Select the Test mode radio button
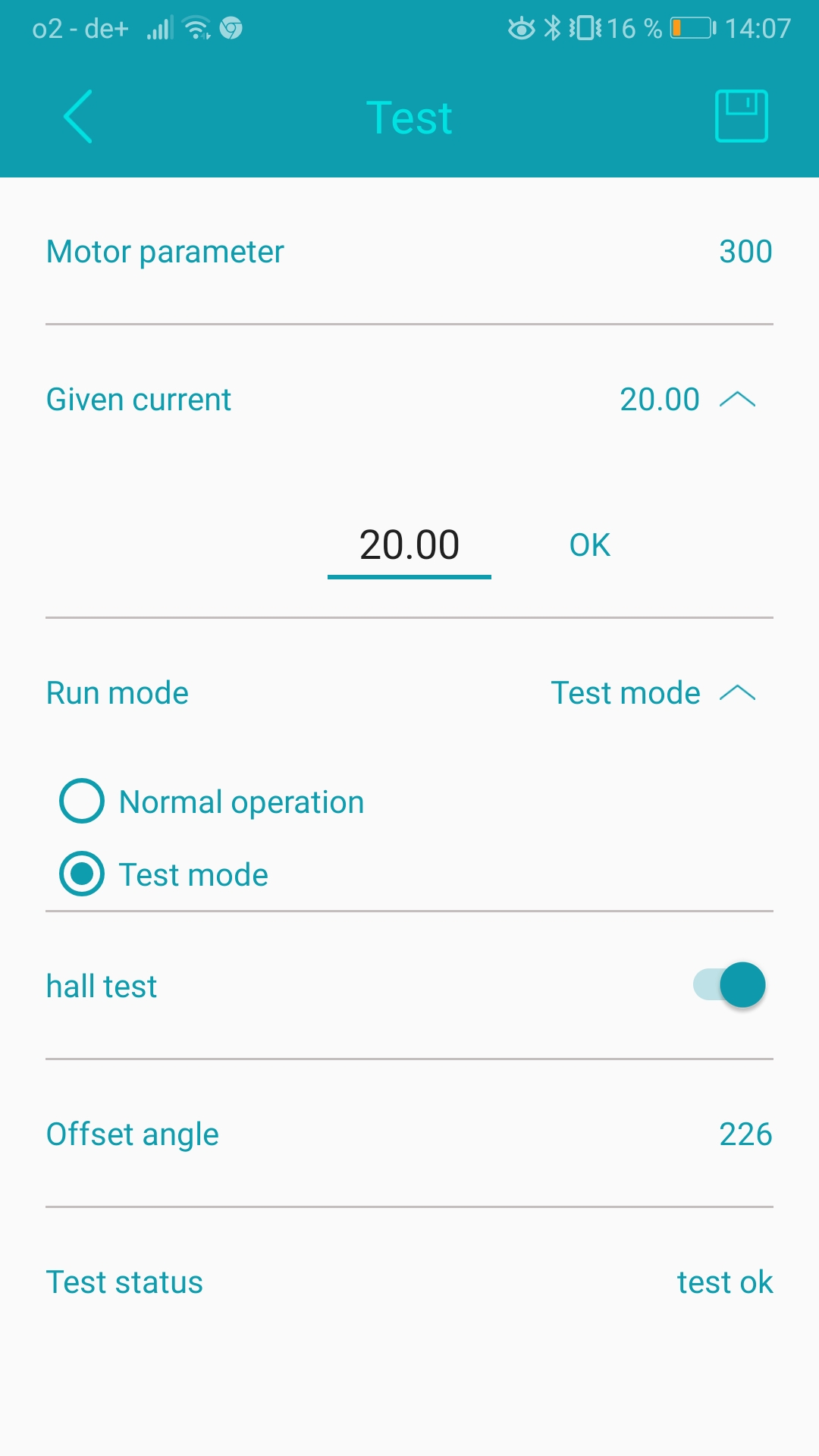Viewport: 819px width, 1456px height. [82, 874]
